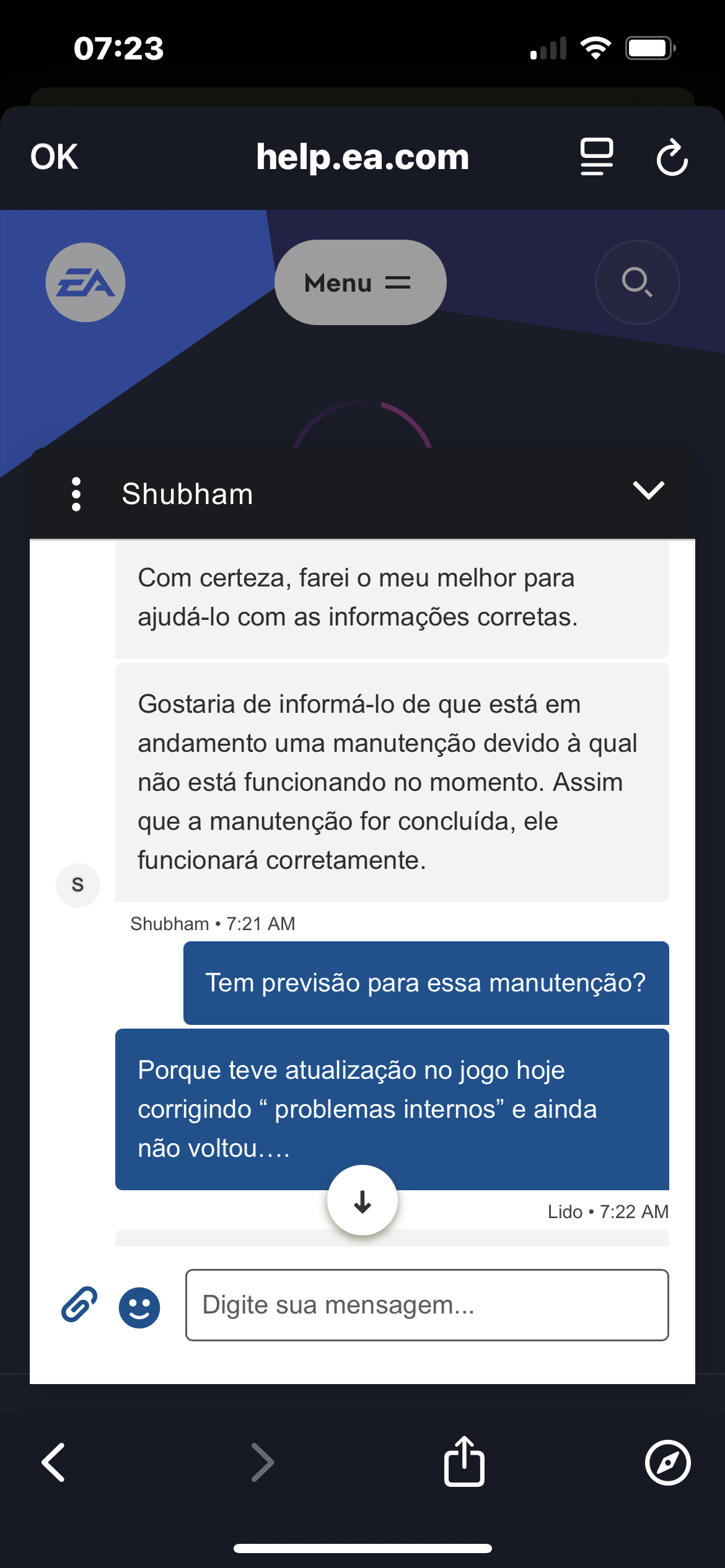This screenshot has height=1568, width=725.
Task: Minimize the Shubham chat window
Action: click(648, 490)
